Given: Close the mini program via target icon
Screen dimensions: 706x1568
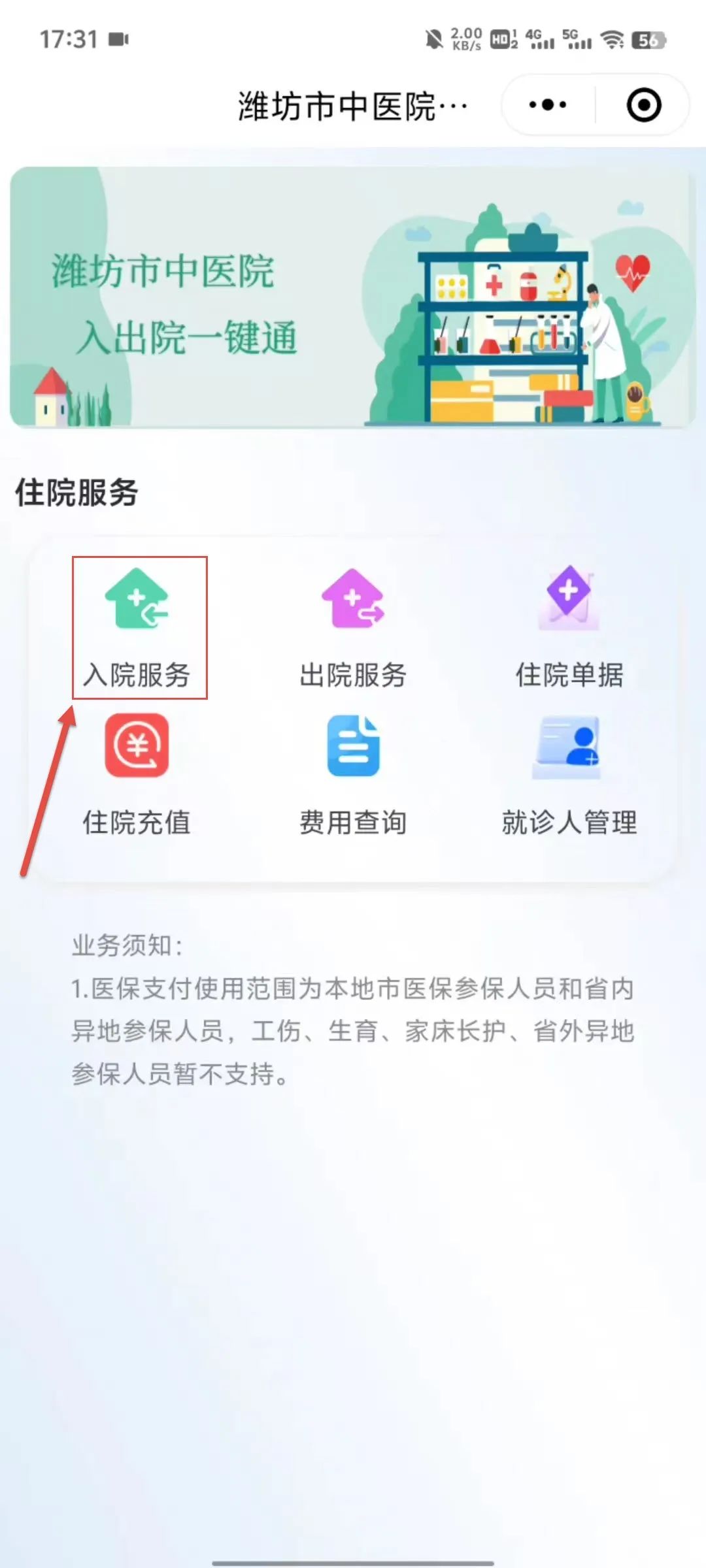Looking at the screenshot, I should coord(643,105).
